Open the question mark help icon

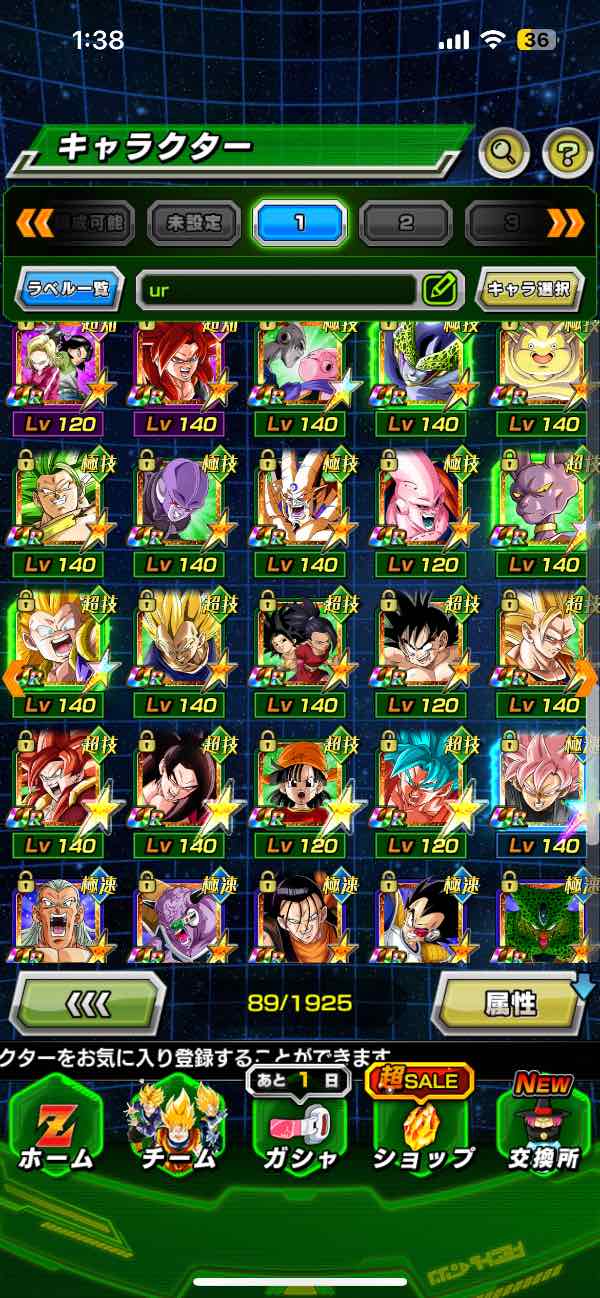pos(567,153)
